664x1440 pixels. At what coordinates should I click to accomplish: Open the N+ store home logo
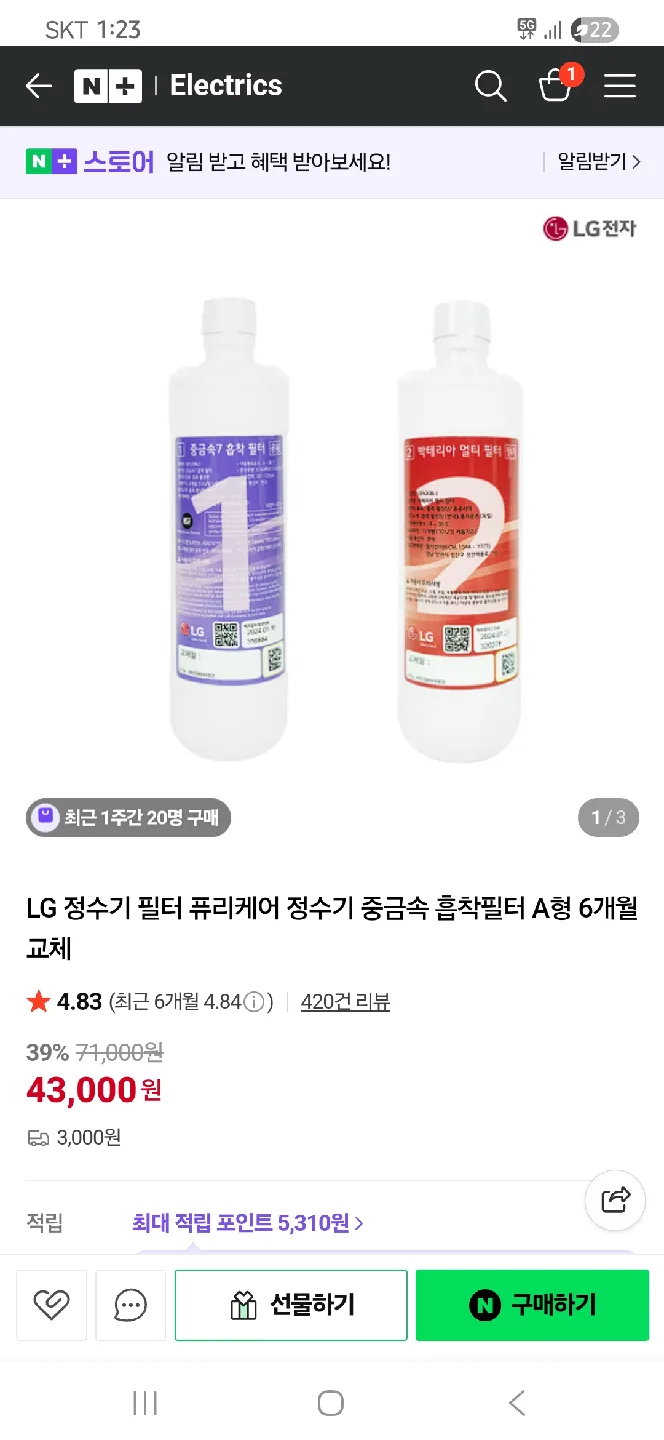(108, 86)
